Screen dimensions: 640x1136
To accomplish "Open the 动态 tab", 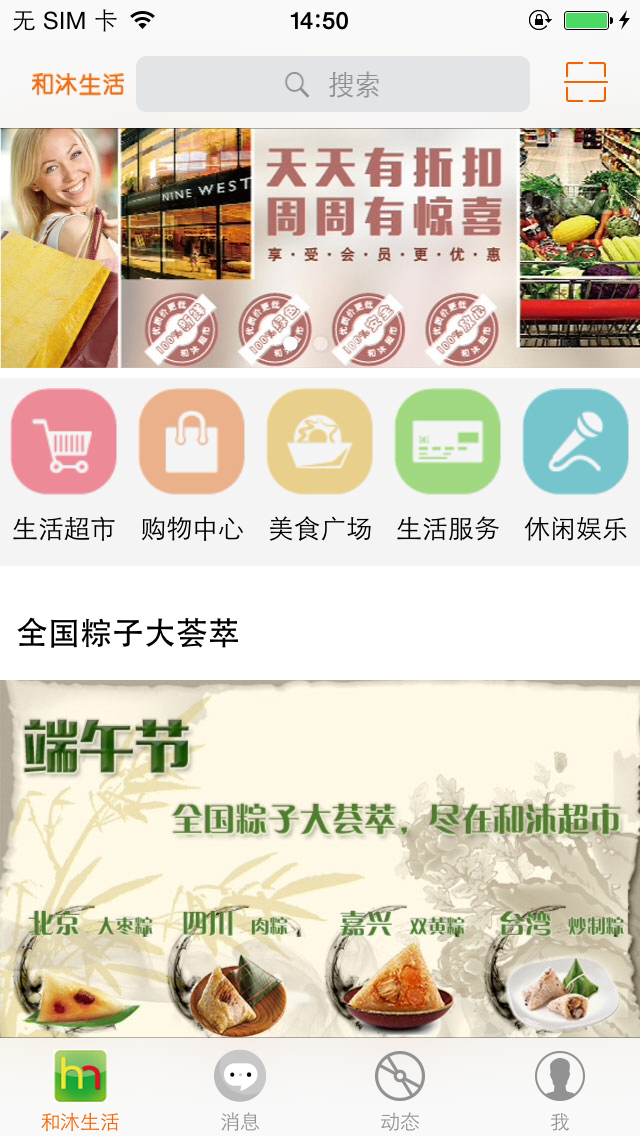I will [400, 1088].
